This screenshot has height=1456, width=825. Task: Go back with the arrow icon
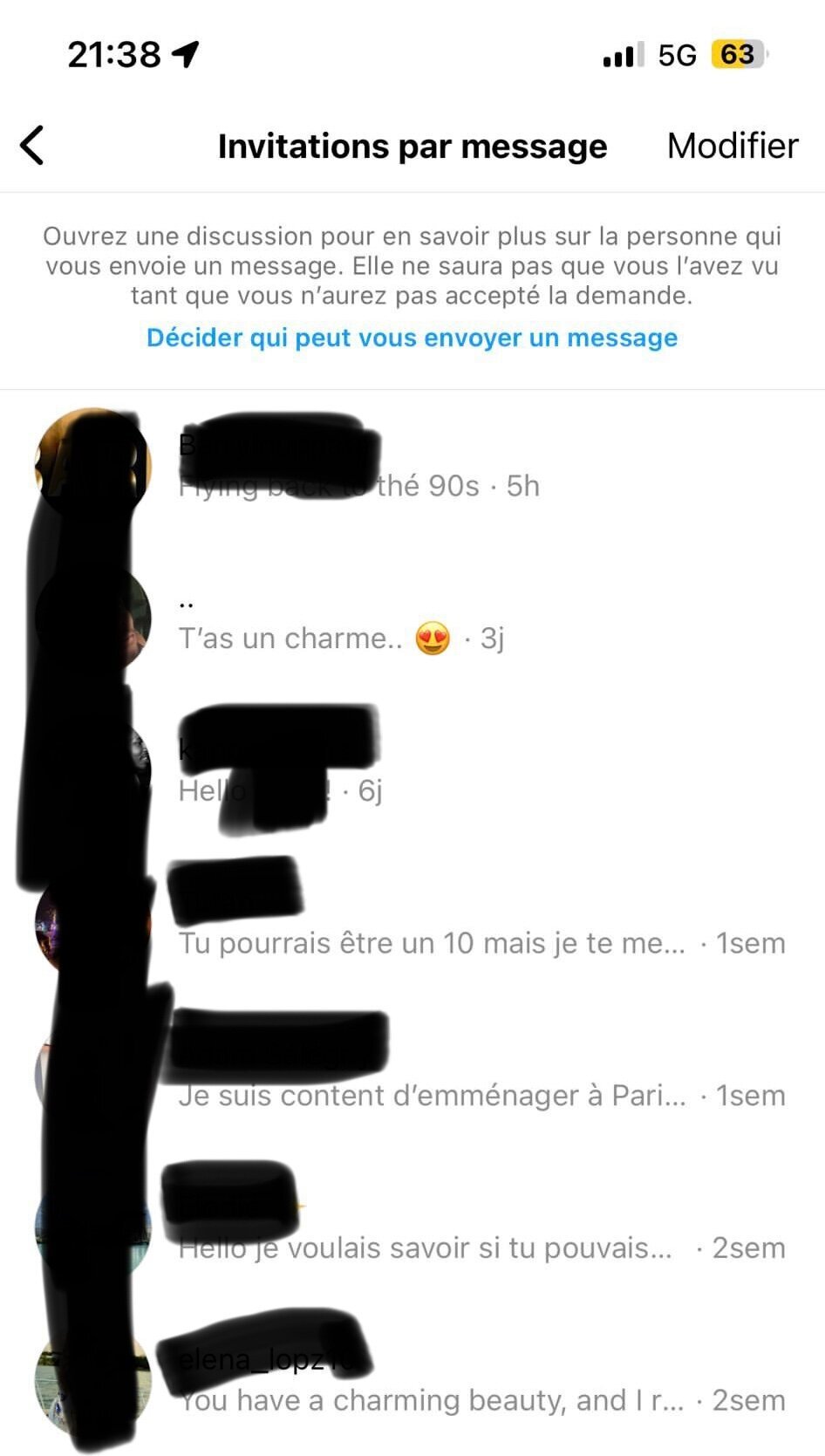(32, 146)
